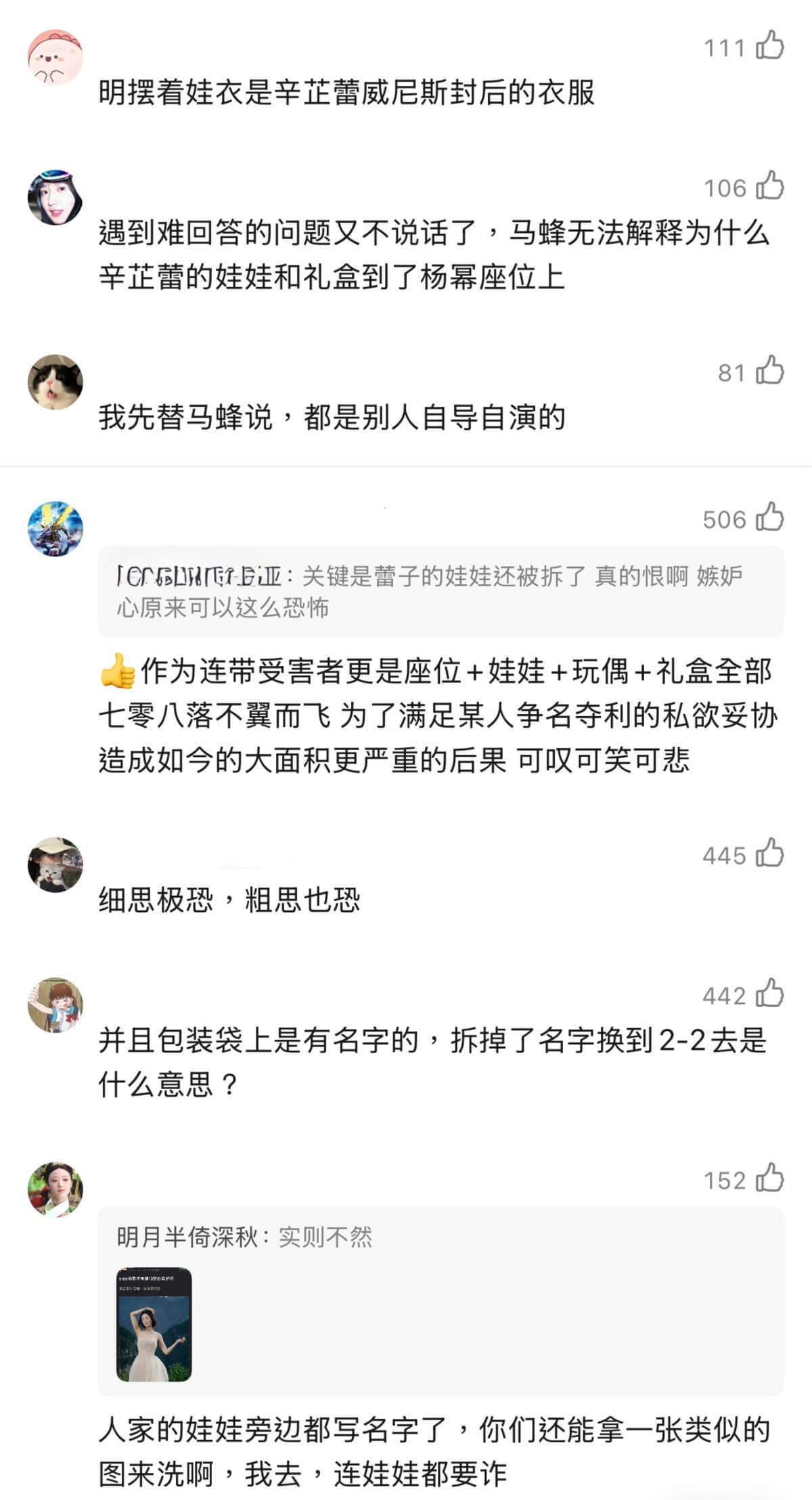This screenshot has width=812, height=1500.
Task: View the cat avatar profile on 81-like comment
Action: click(x=55, y=382)
